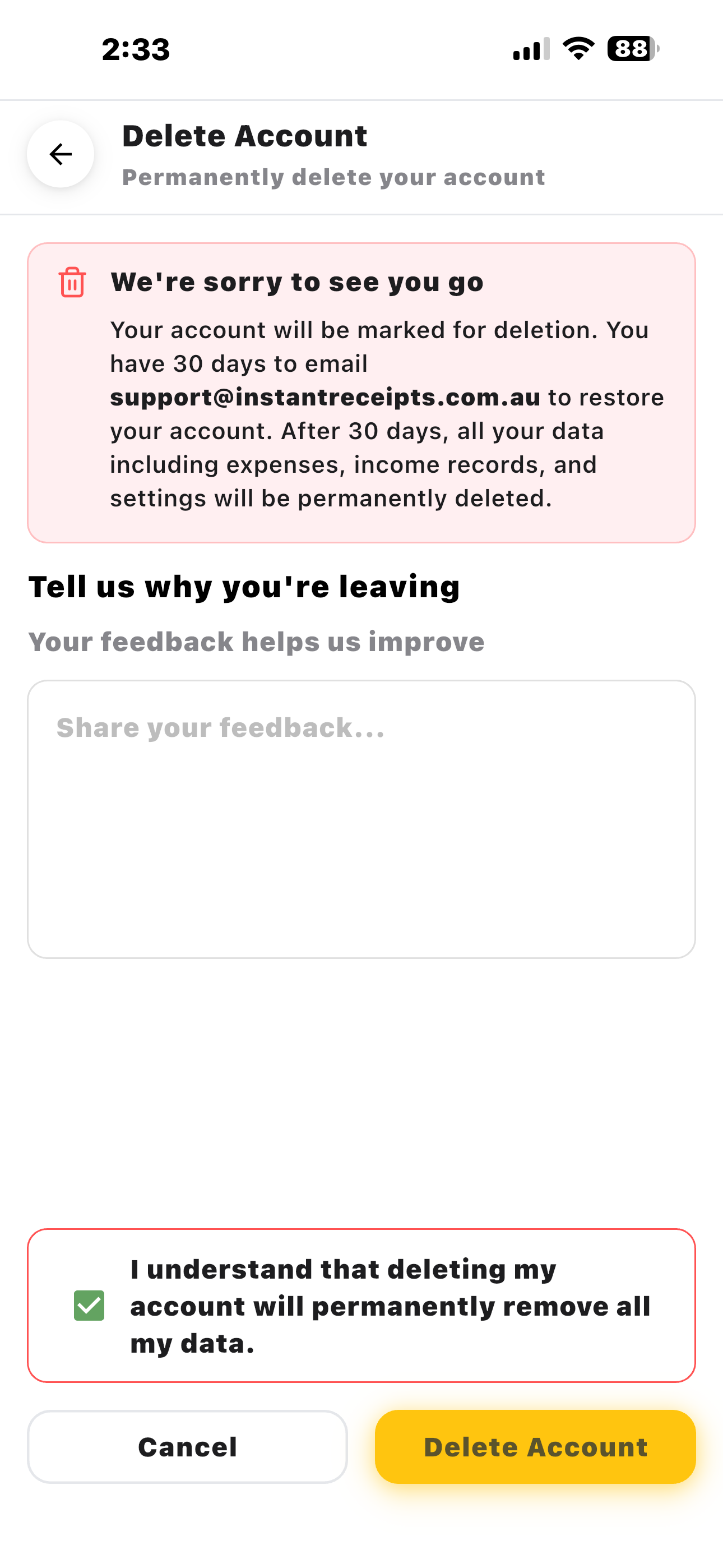Focus the Share your feedback text box
The width and height of the screenshot is (723, 1568).
(x=361, y=819)
